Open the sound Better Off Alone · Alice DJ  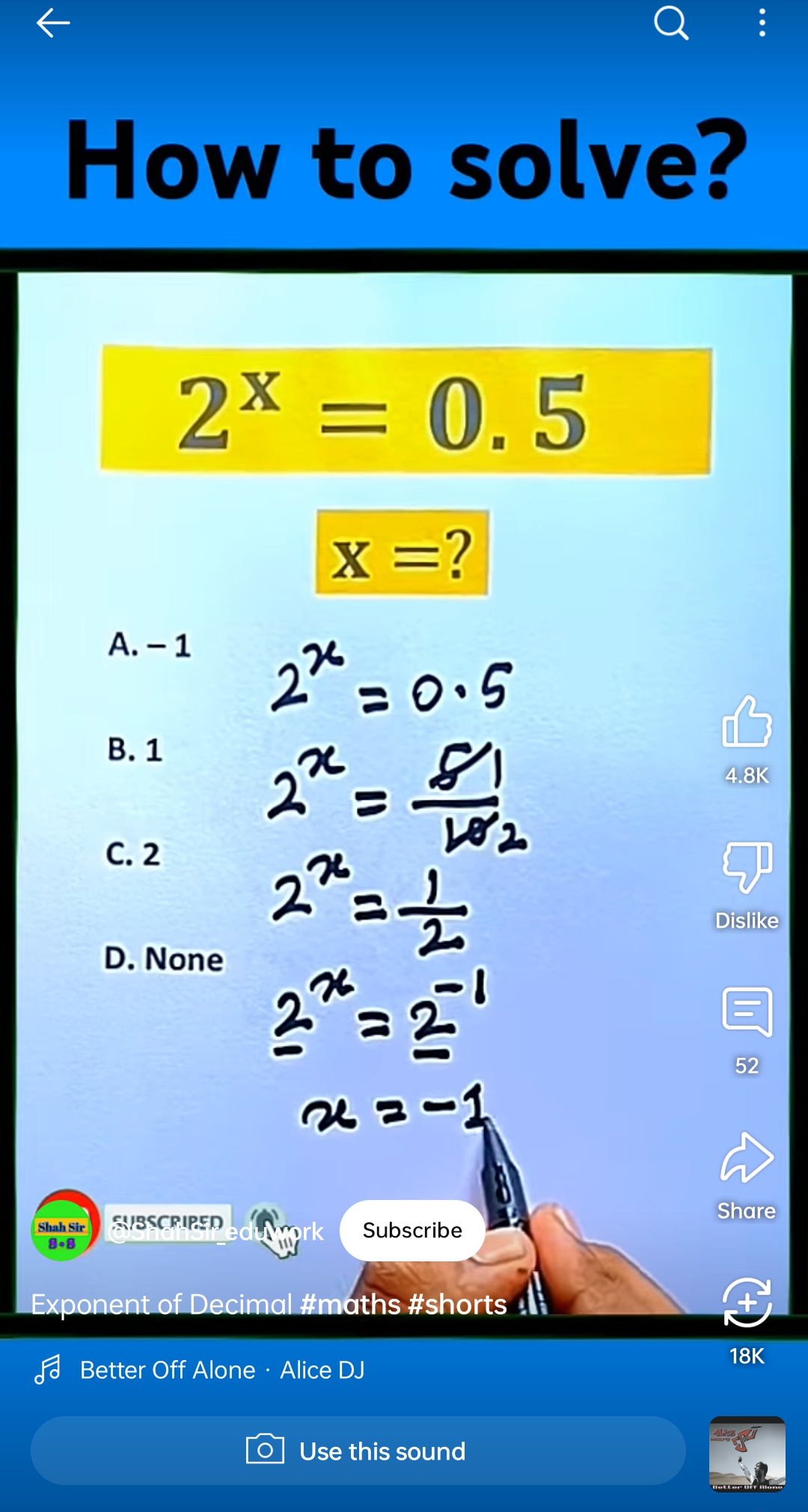[x=222, y=1370]
